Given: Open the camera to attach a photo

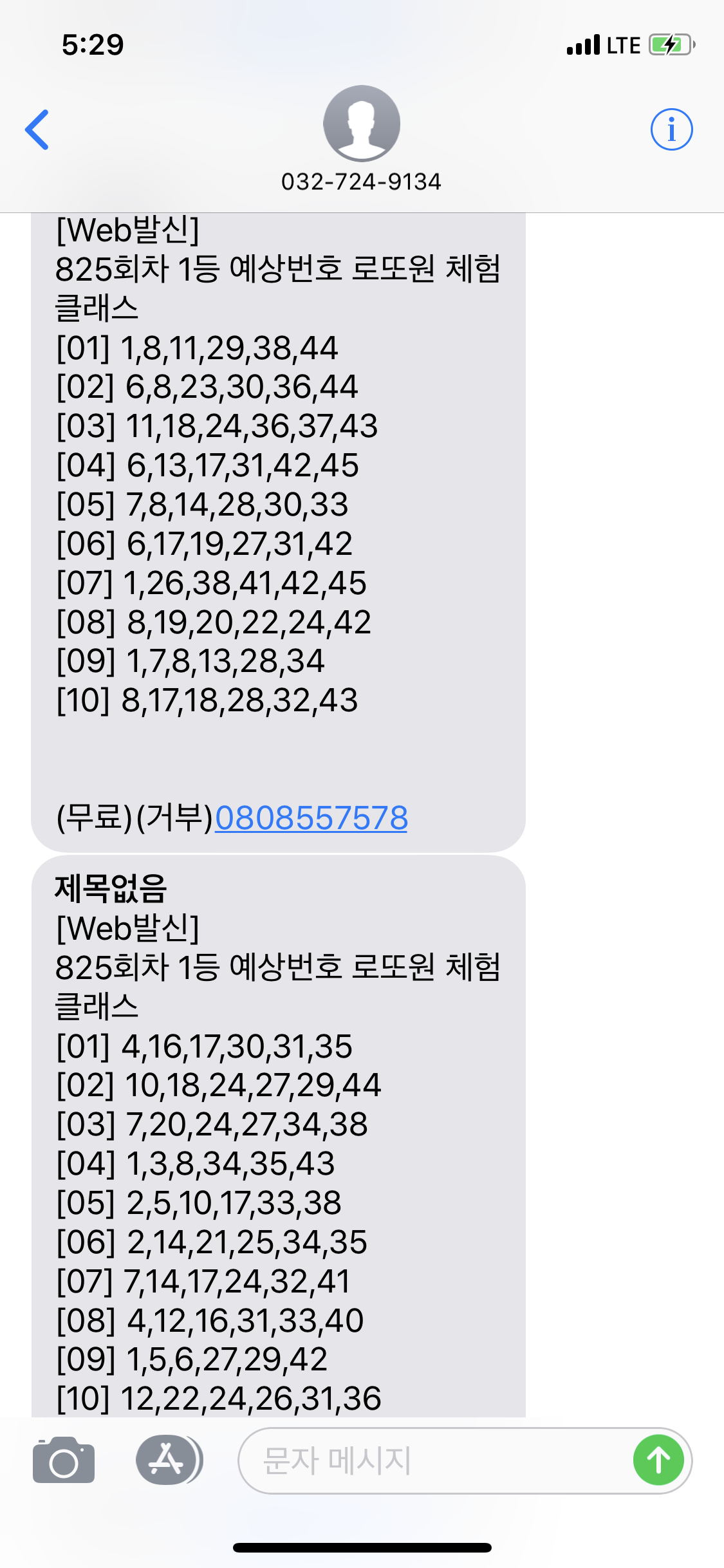Looking at the screenshot, I should (x=64, y=1461).
